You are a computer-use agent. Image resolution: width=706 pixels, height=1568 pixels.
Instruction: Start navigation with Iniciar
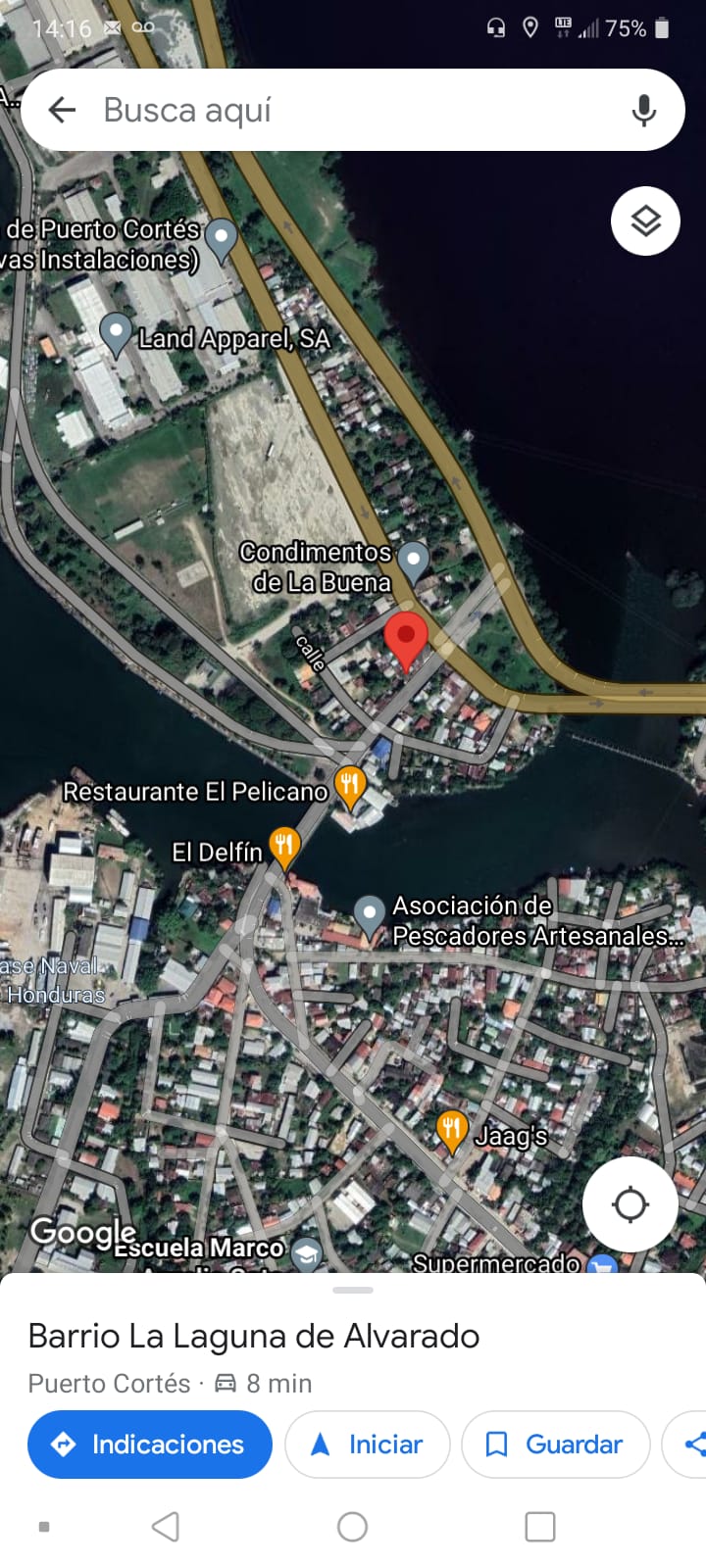pos(367,1444)
